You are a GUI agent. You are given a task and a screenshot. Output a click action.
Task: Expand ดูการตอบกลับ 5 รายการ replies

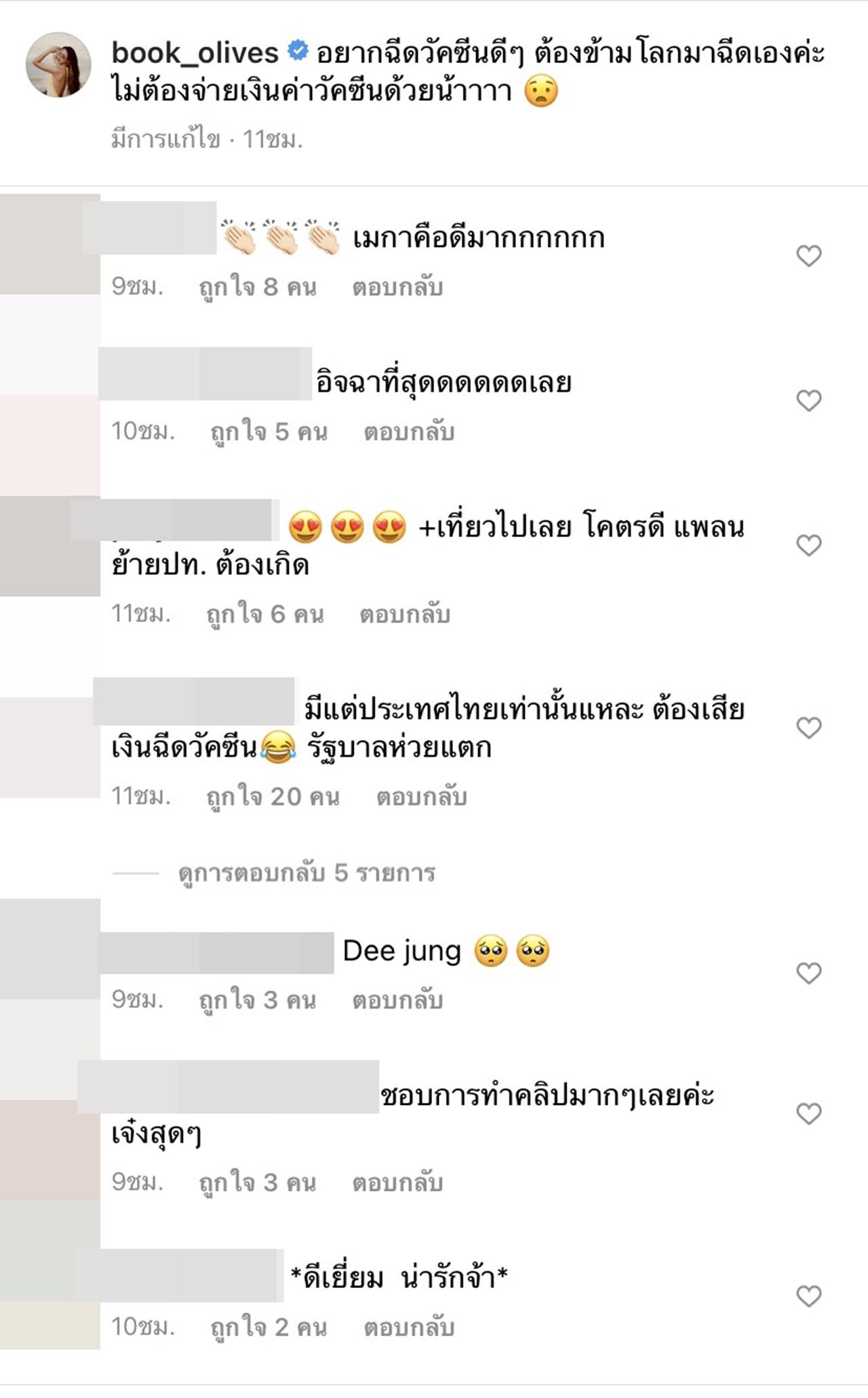point(307,873)
